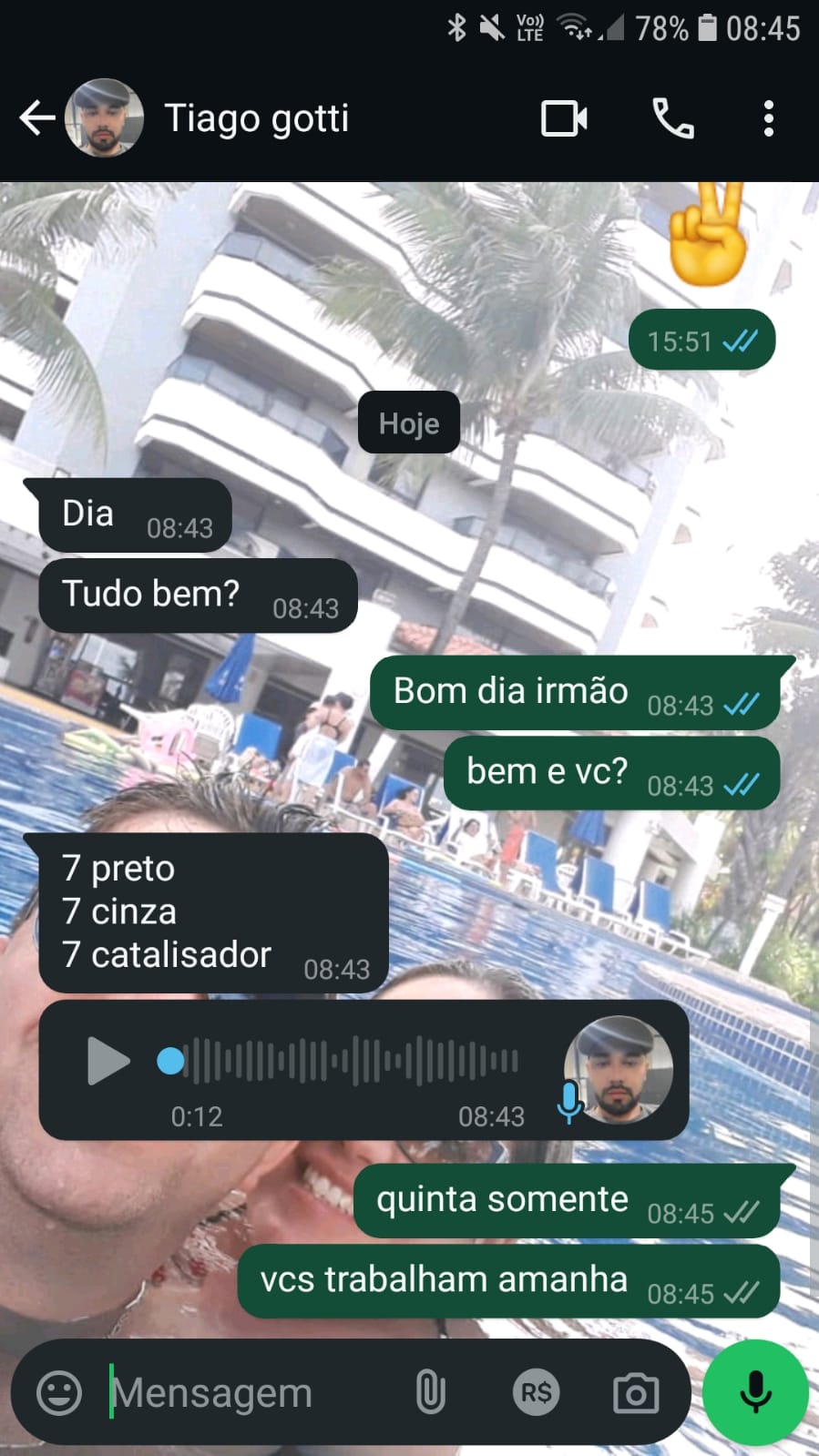Open Tiago gotti's contact info
Viewport: 819px width, 1456px height.
coord(256,118)
